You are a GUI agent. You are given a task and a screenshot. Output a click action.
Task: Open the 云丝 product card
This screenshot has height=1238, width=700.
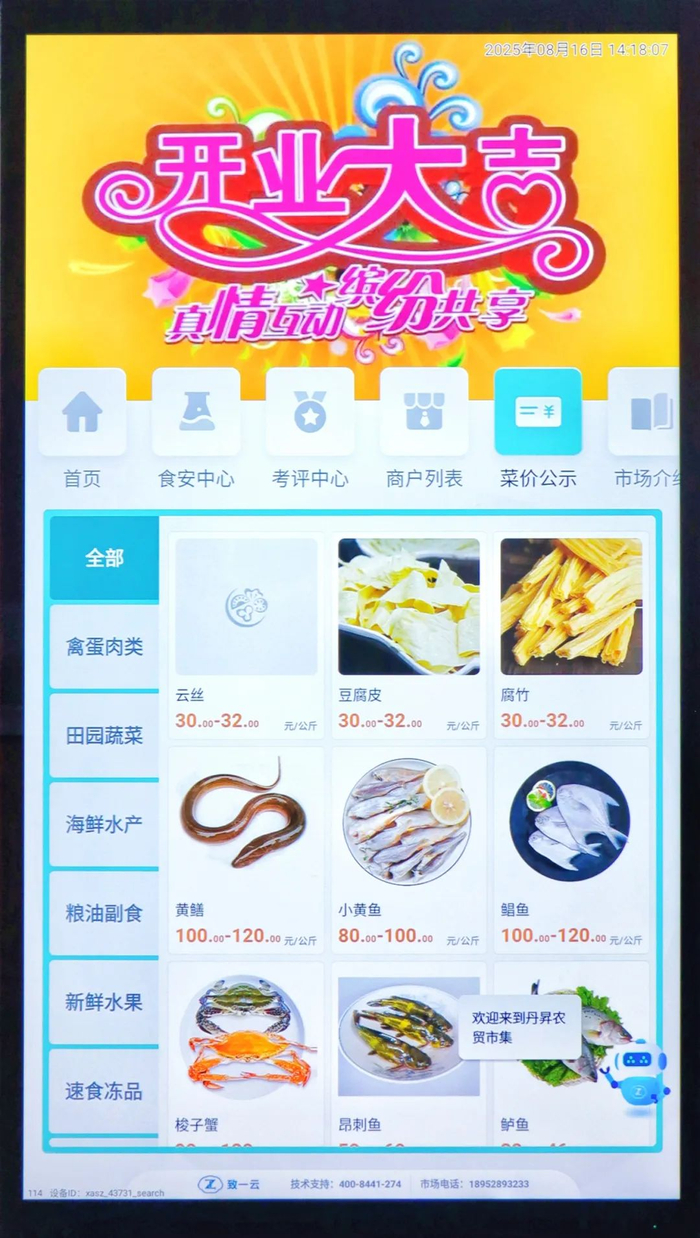(246, 636)
